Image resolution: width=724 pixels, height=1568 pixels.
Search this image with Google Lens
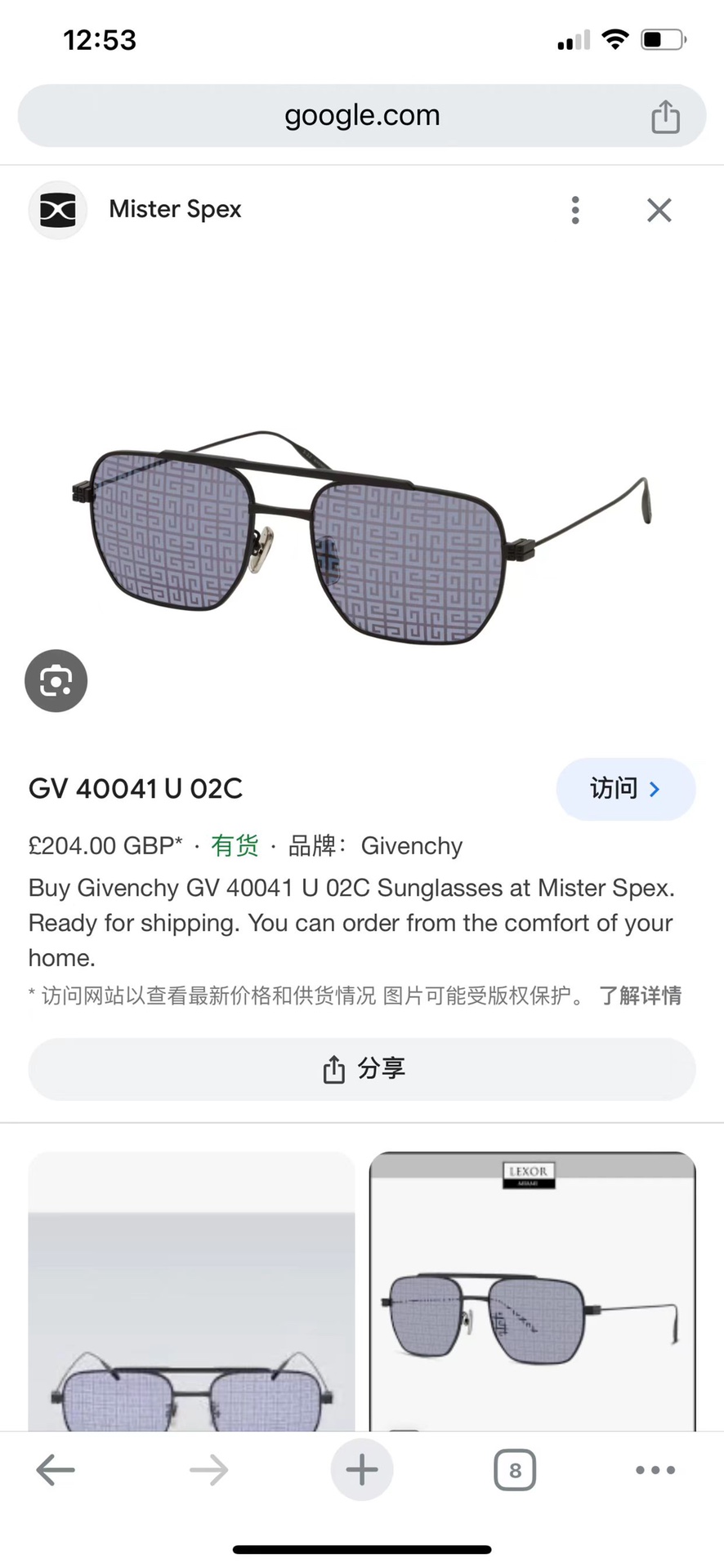point(56,680)
